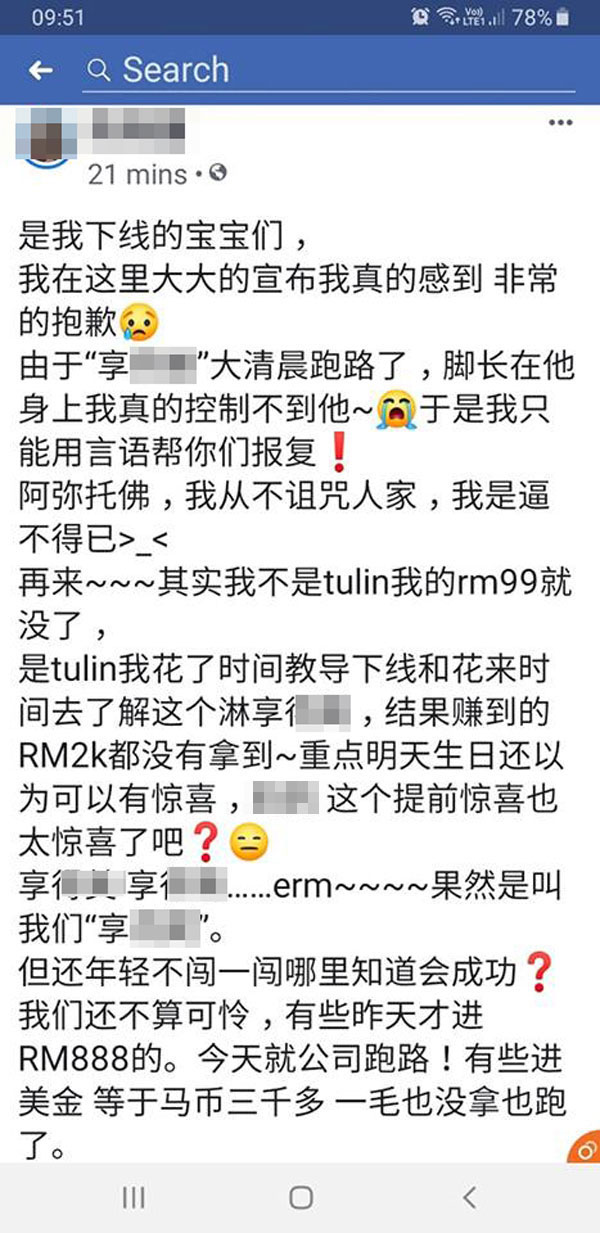
Task: Open the poster's blurred profile name
Action: [x=138, y=130]
